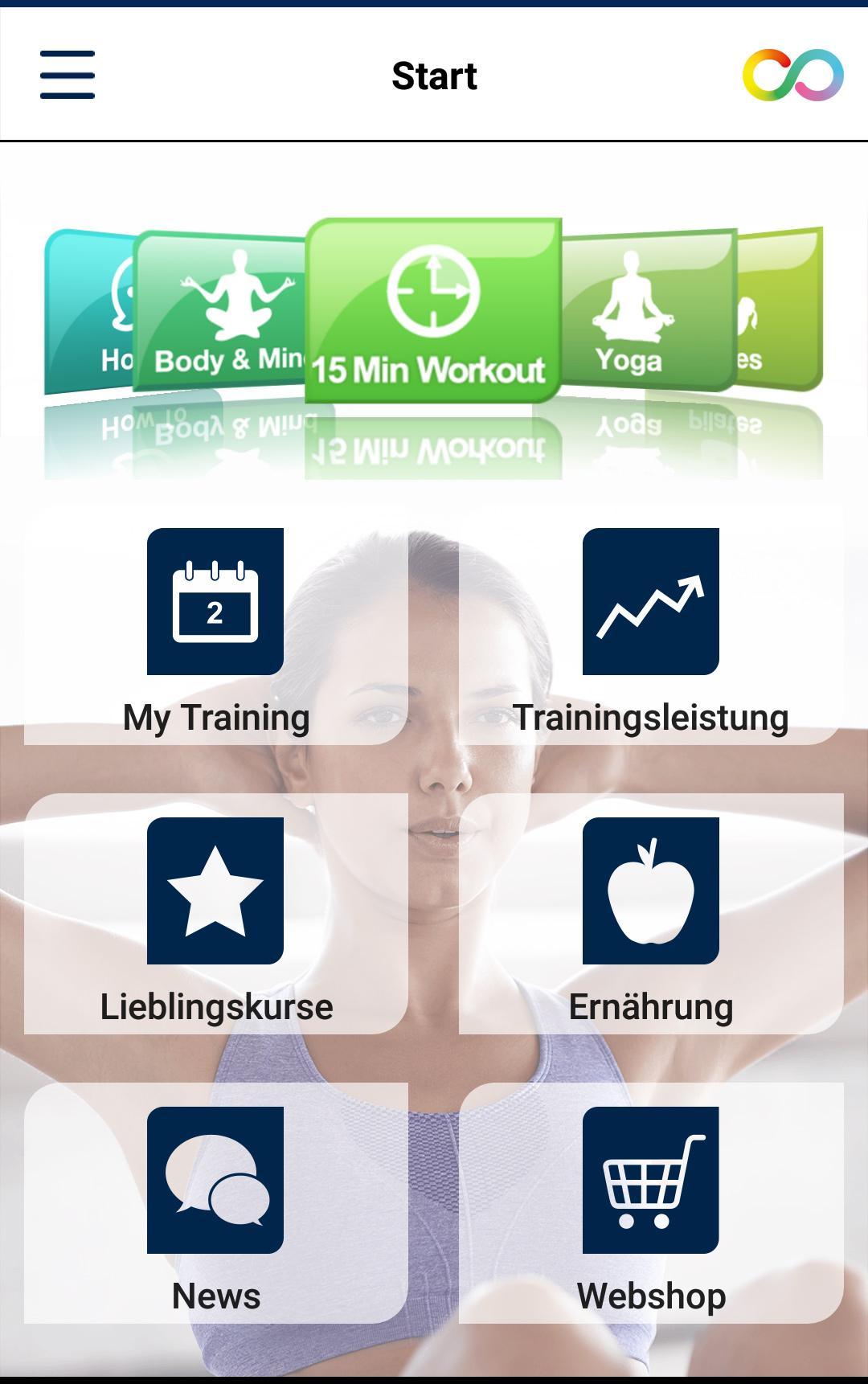Open the hamburger drawer menu
Screen dimensions: 868x1384
point(68,75)
